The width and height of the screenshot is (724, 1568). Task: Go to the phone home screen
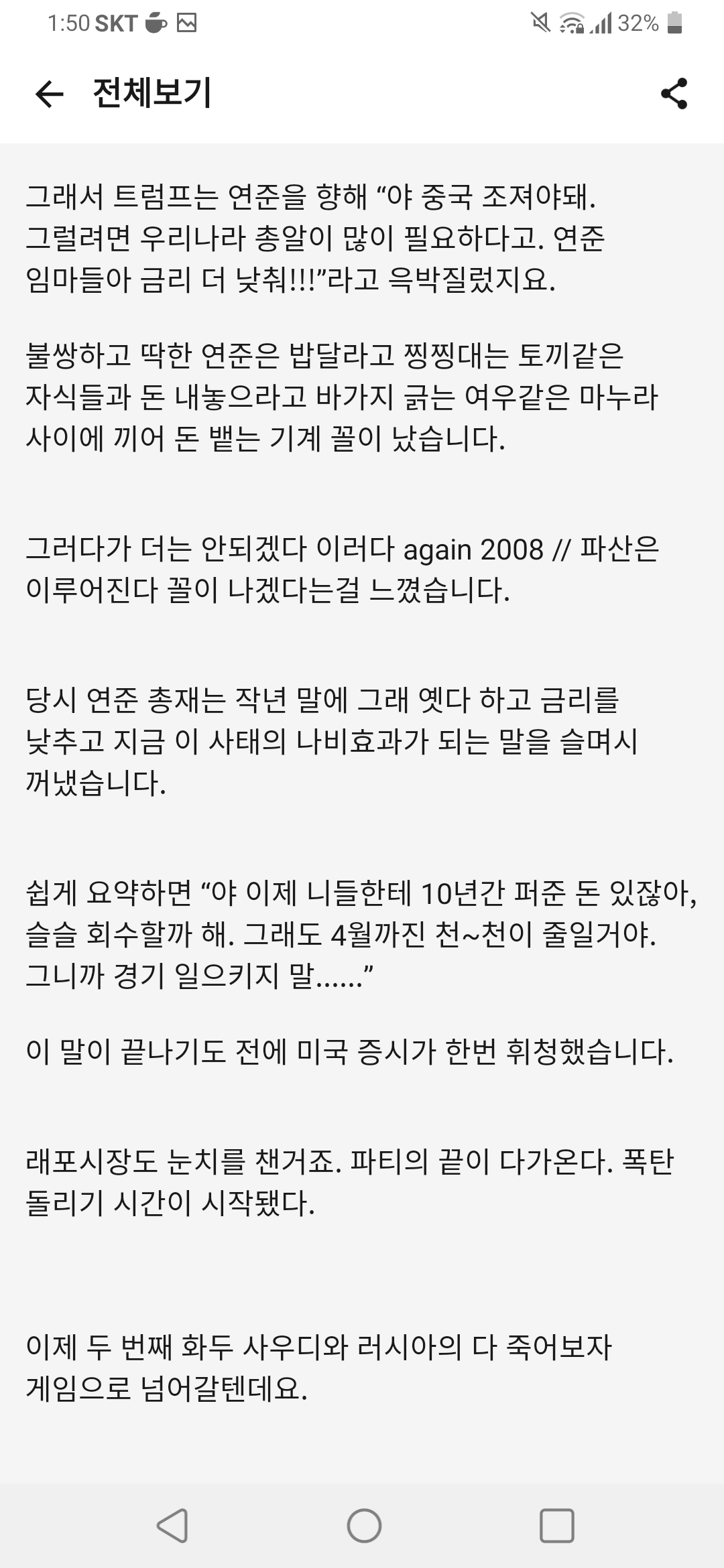tap(364, 1526)
